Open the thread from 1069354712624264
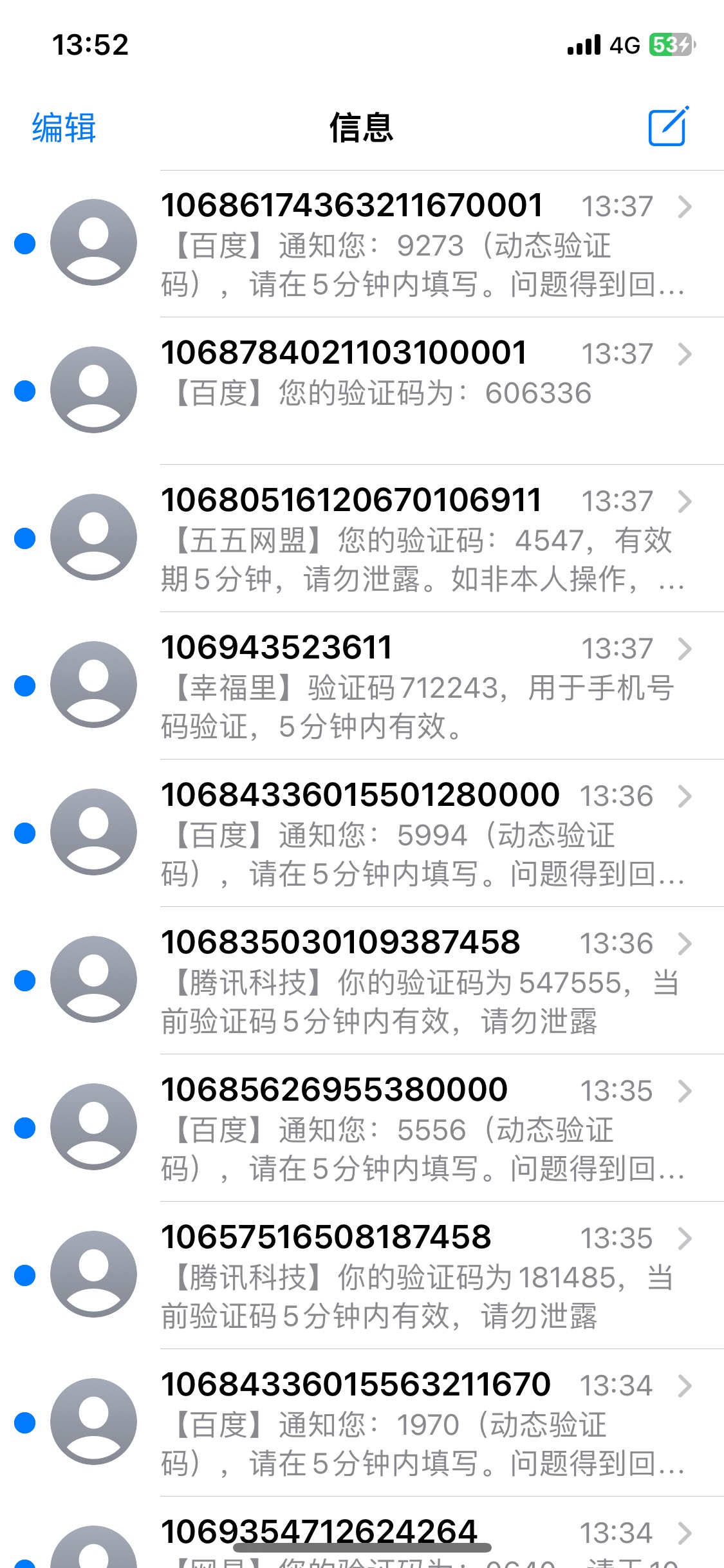 click(362, 1533)
